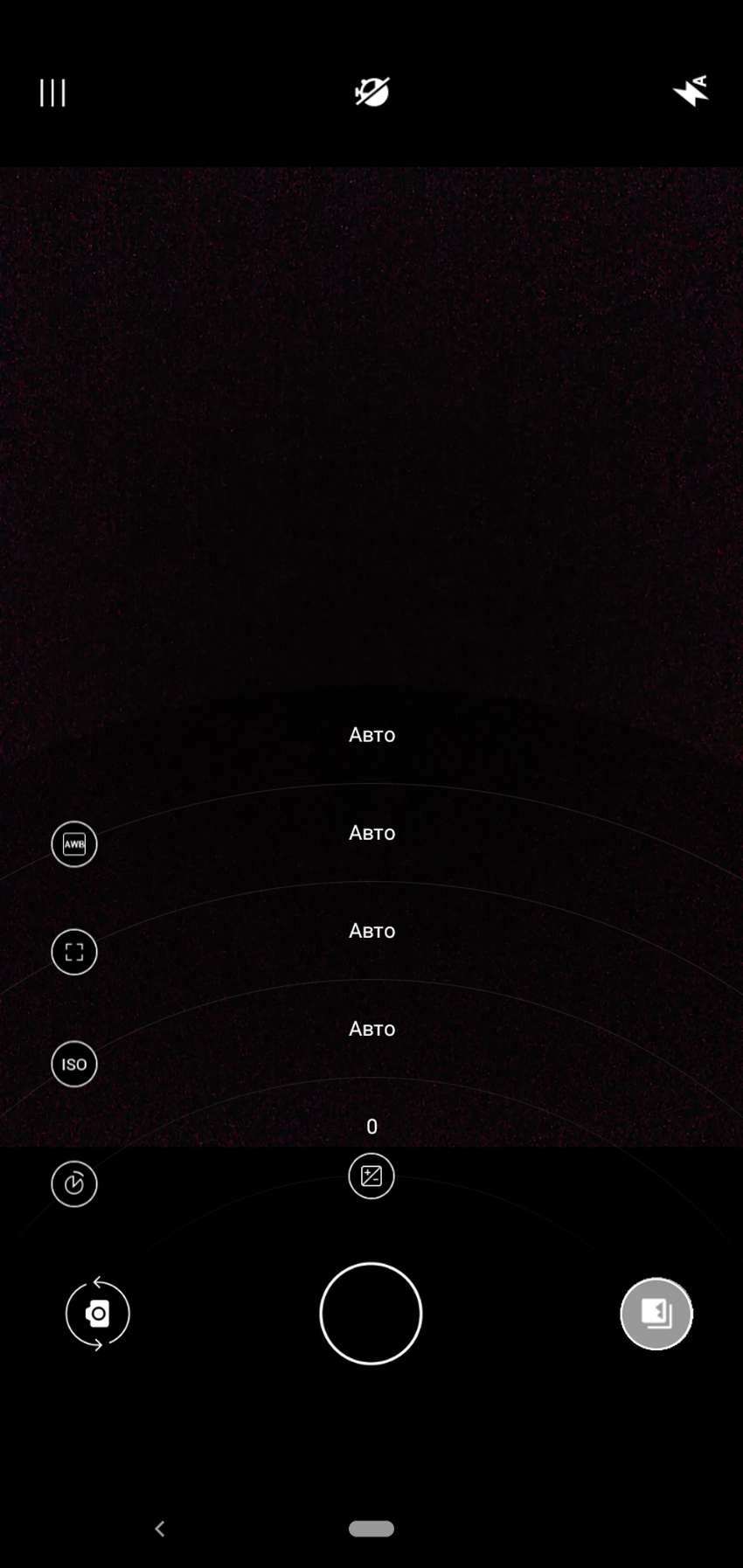This screenshot has width=743, height=1568.
Task: Change the auto flash setting
Action: pos(690,91)
